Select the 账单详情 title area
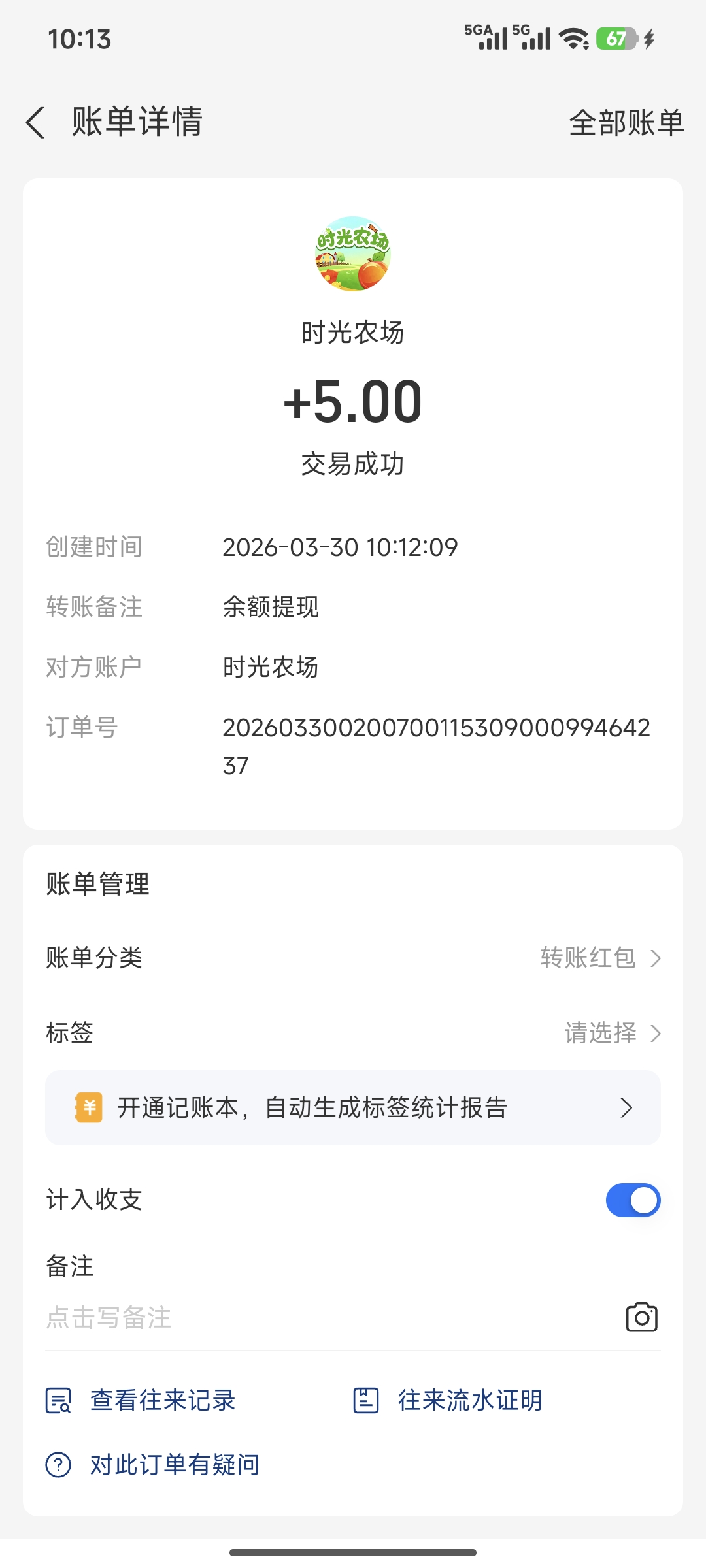706x1568 pixels. pyautogui.click(x=137, y=123)
